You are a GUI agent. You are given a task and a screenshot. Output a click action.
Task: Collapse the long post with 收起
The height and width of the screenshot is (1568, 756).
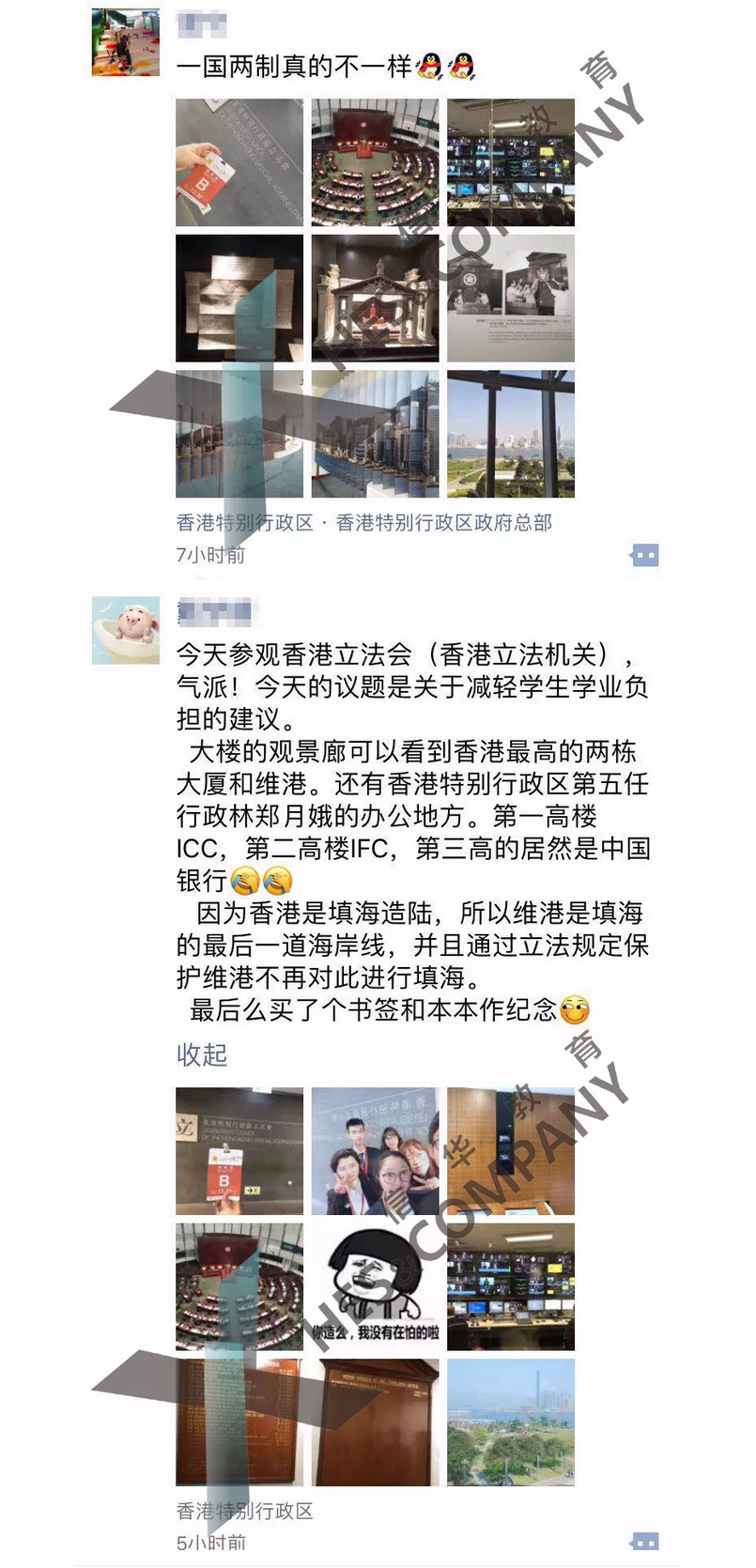click(202, 1054)
